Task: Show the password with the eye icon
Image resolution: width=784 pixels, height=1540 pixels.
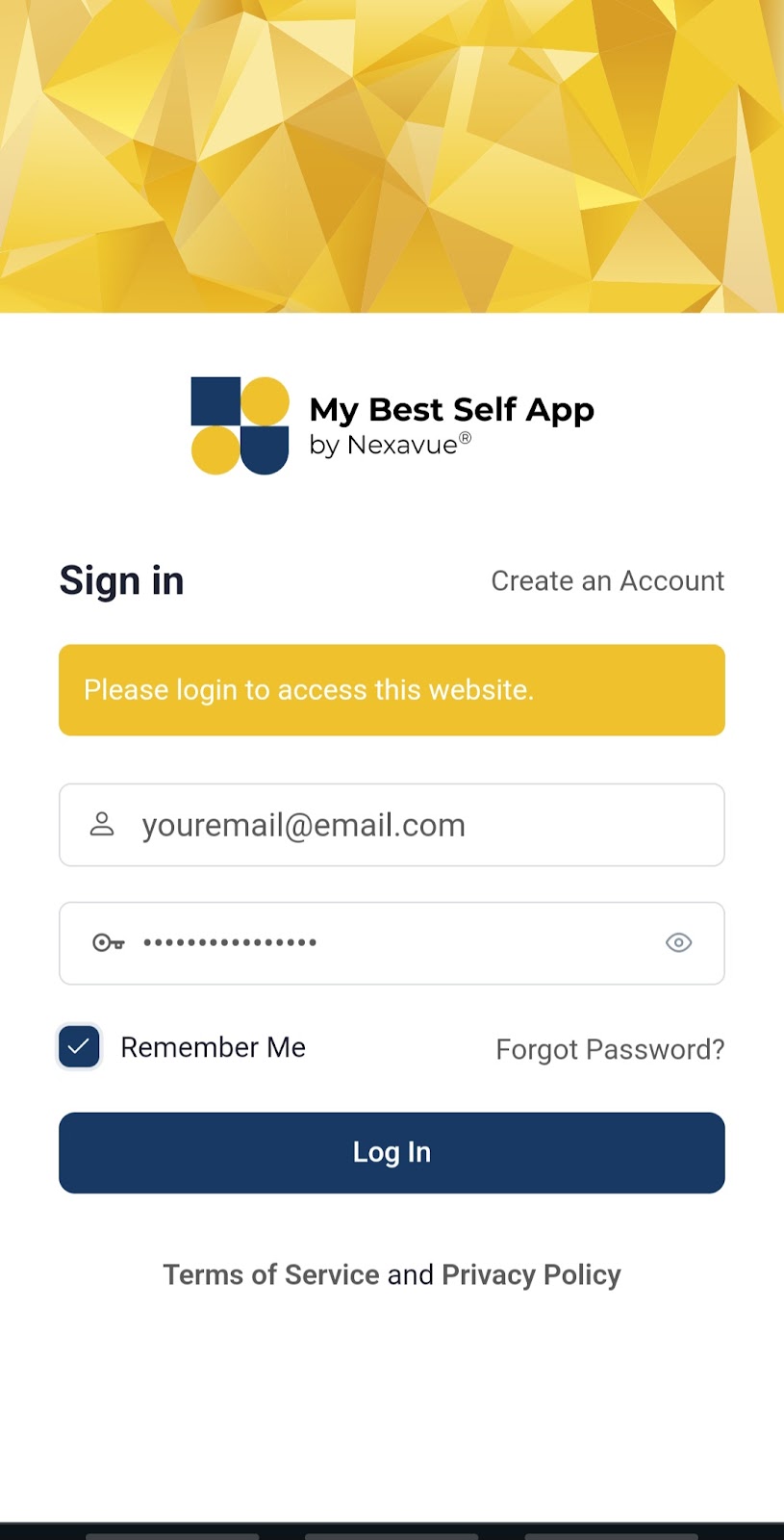Action: coord(679,943)
